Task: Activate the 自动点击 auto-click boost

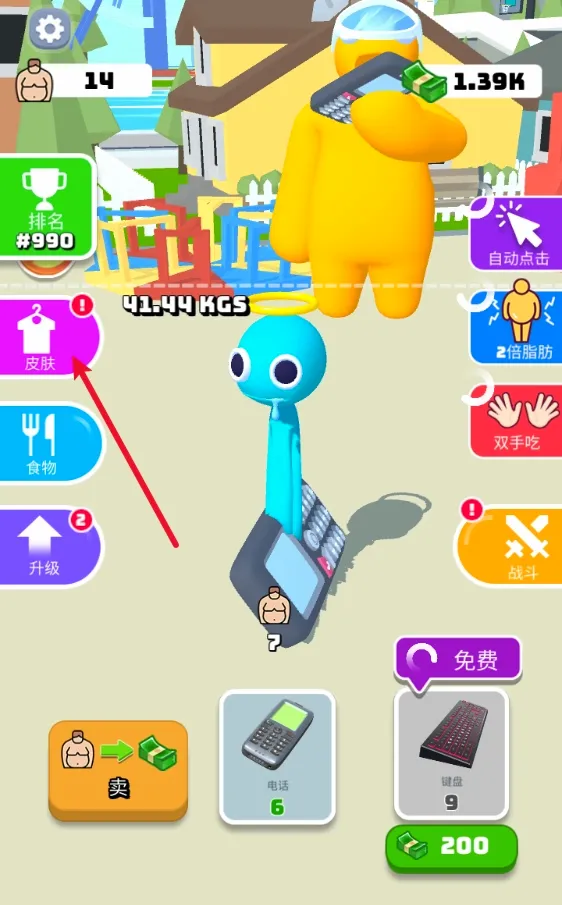Action: point(517,234)
